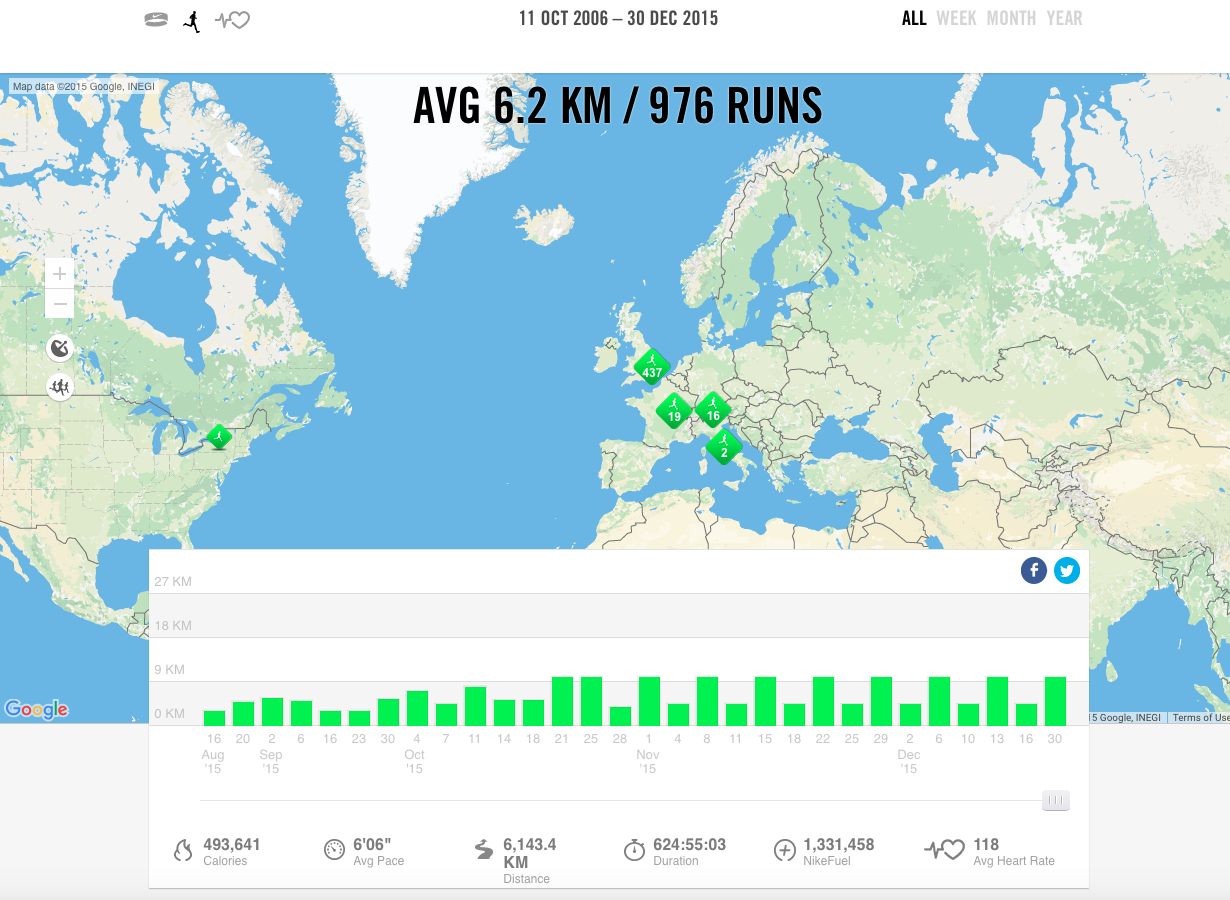1230x900 pixels.
Task: Open the run marker in North America
Action: point(218,437)
